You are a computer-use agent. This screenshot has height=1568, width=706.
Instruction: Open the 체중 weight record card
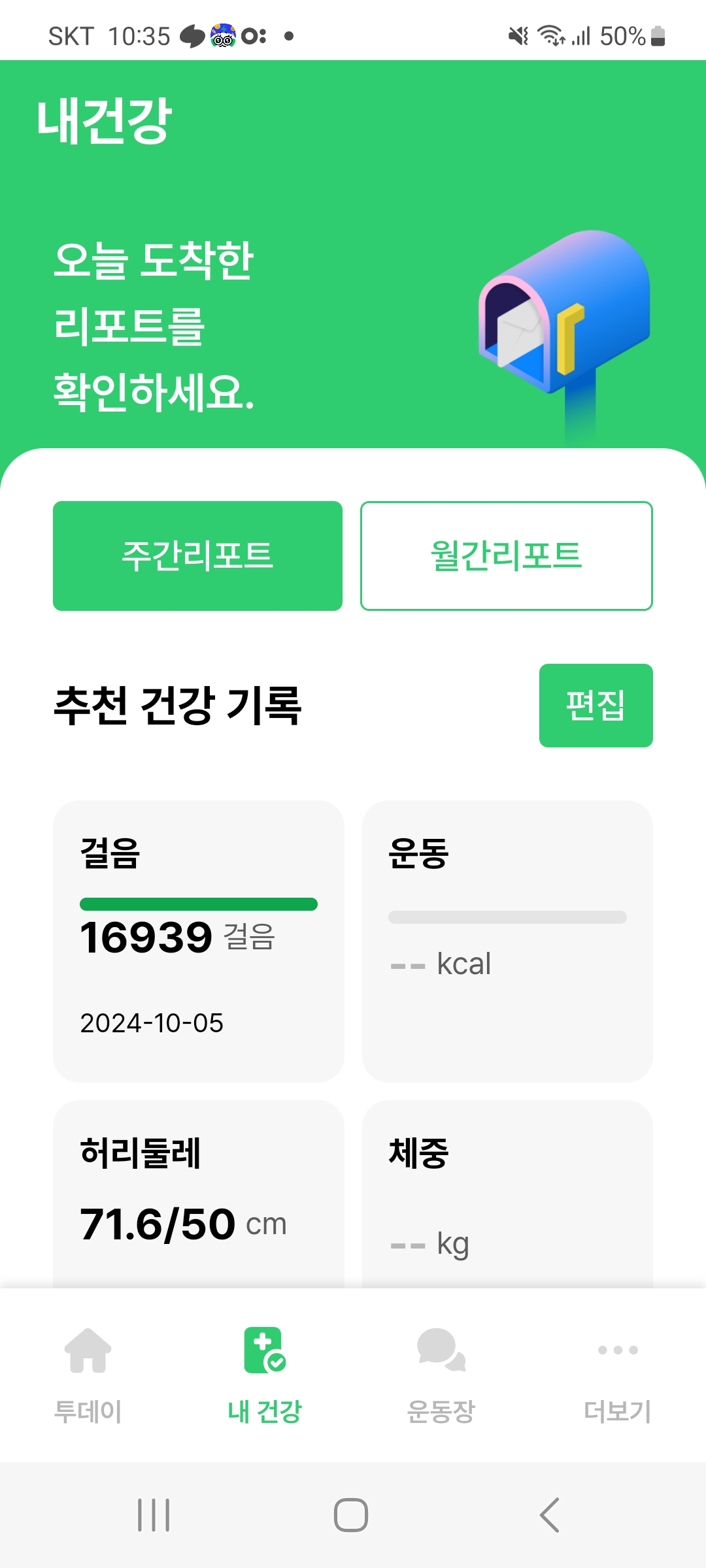507,1196
